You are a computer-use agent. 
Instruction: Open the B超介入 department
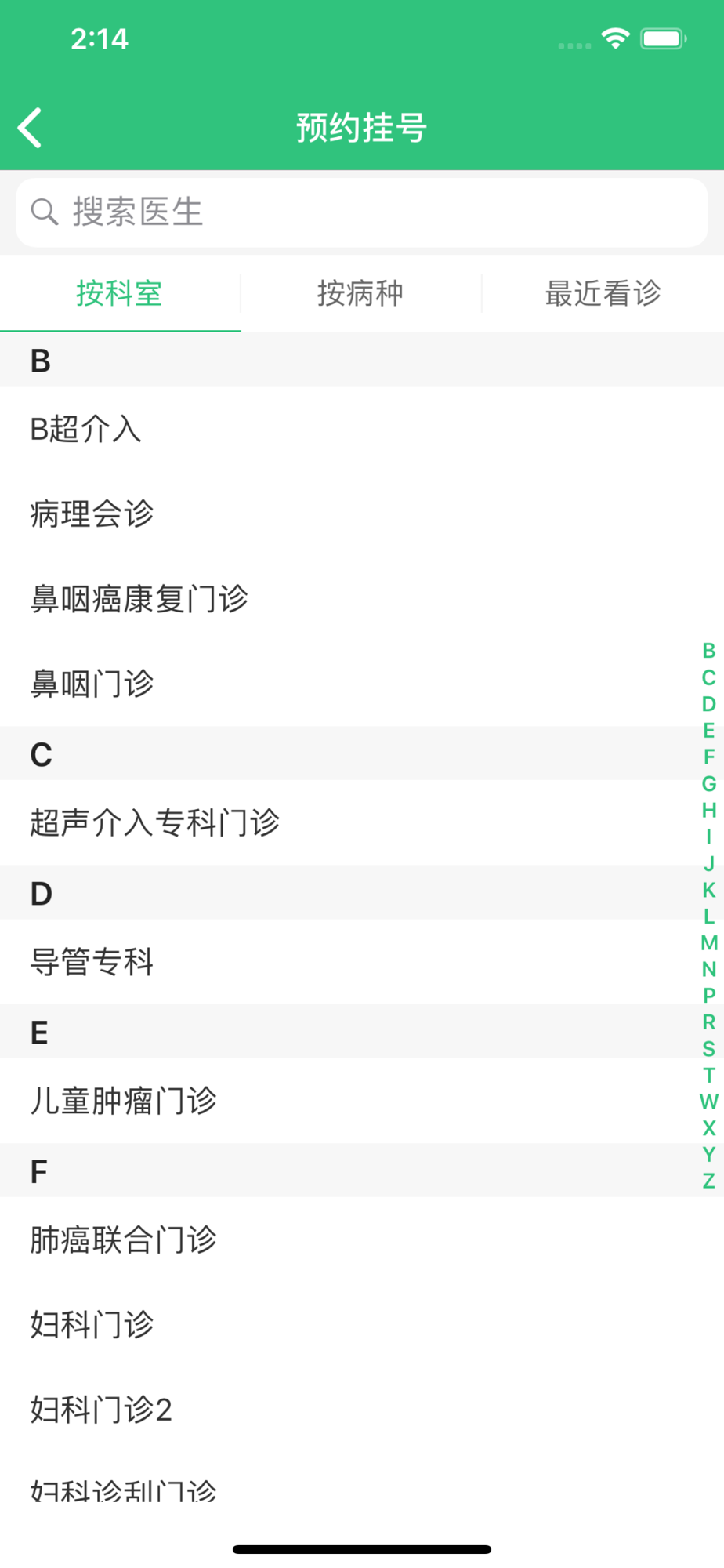pos(86,430)
